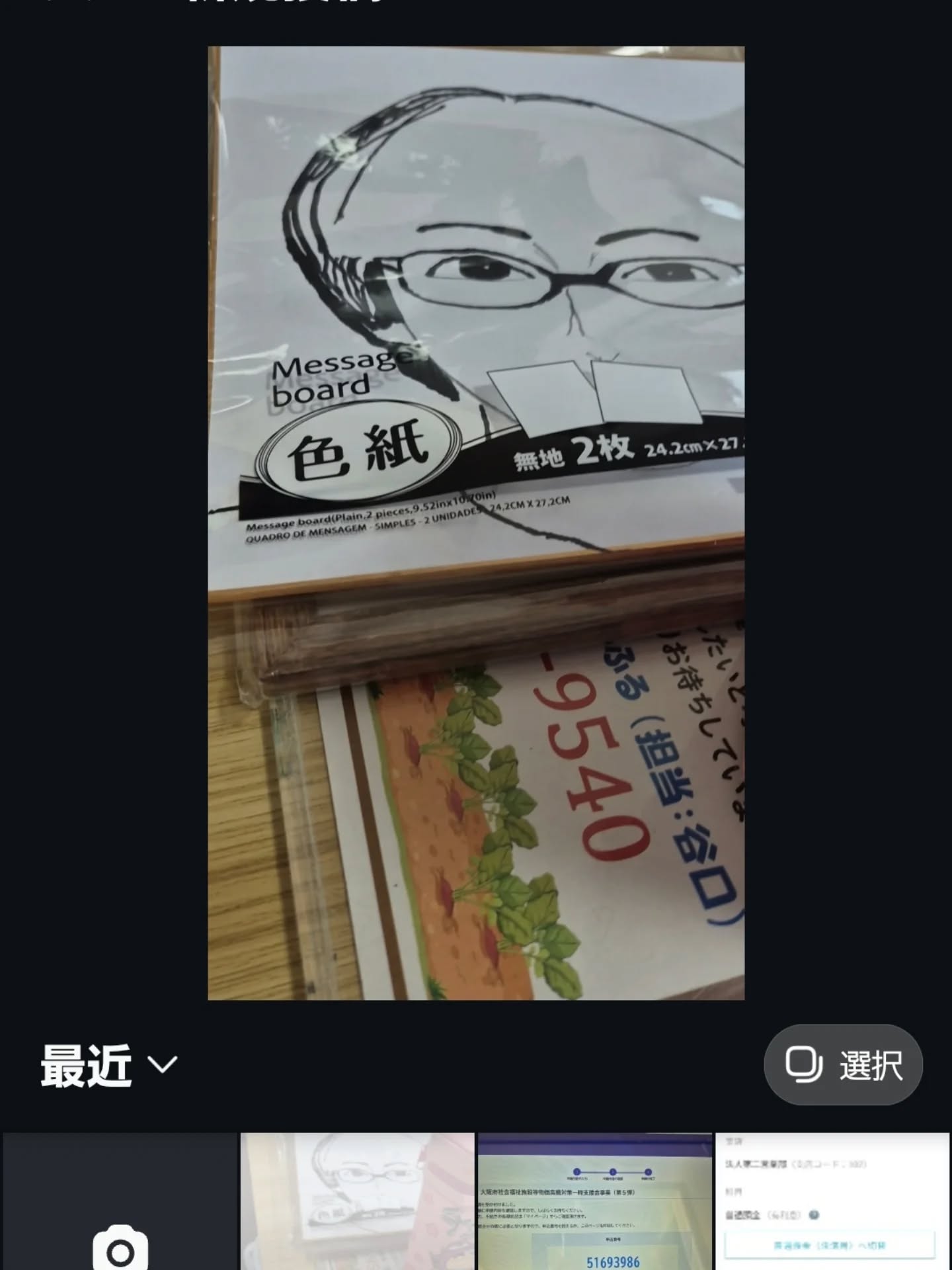Tap the 選択 multi-select button
This screenshot has width=952, height=1270.
coord(843,1065)
